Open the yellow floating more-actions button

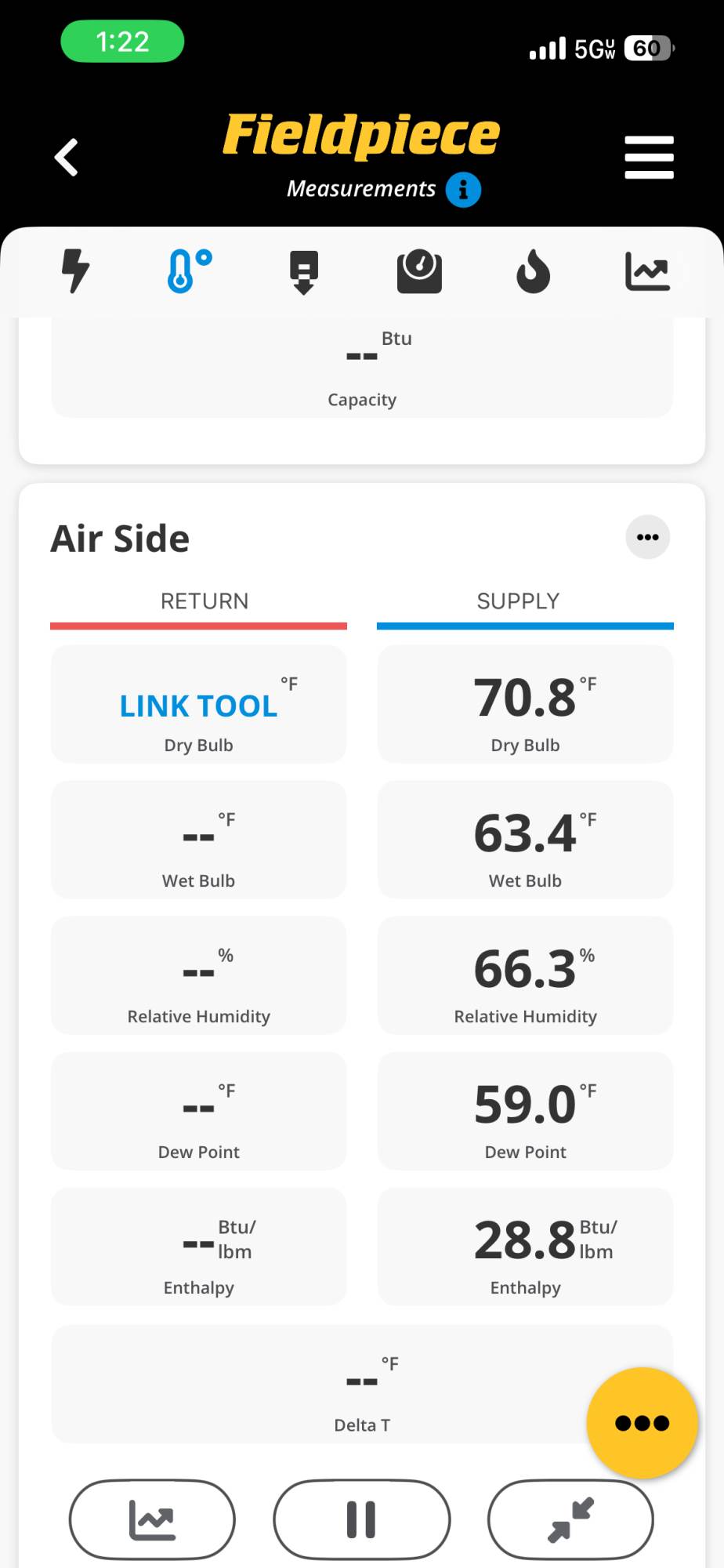(642, 1423)
